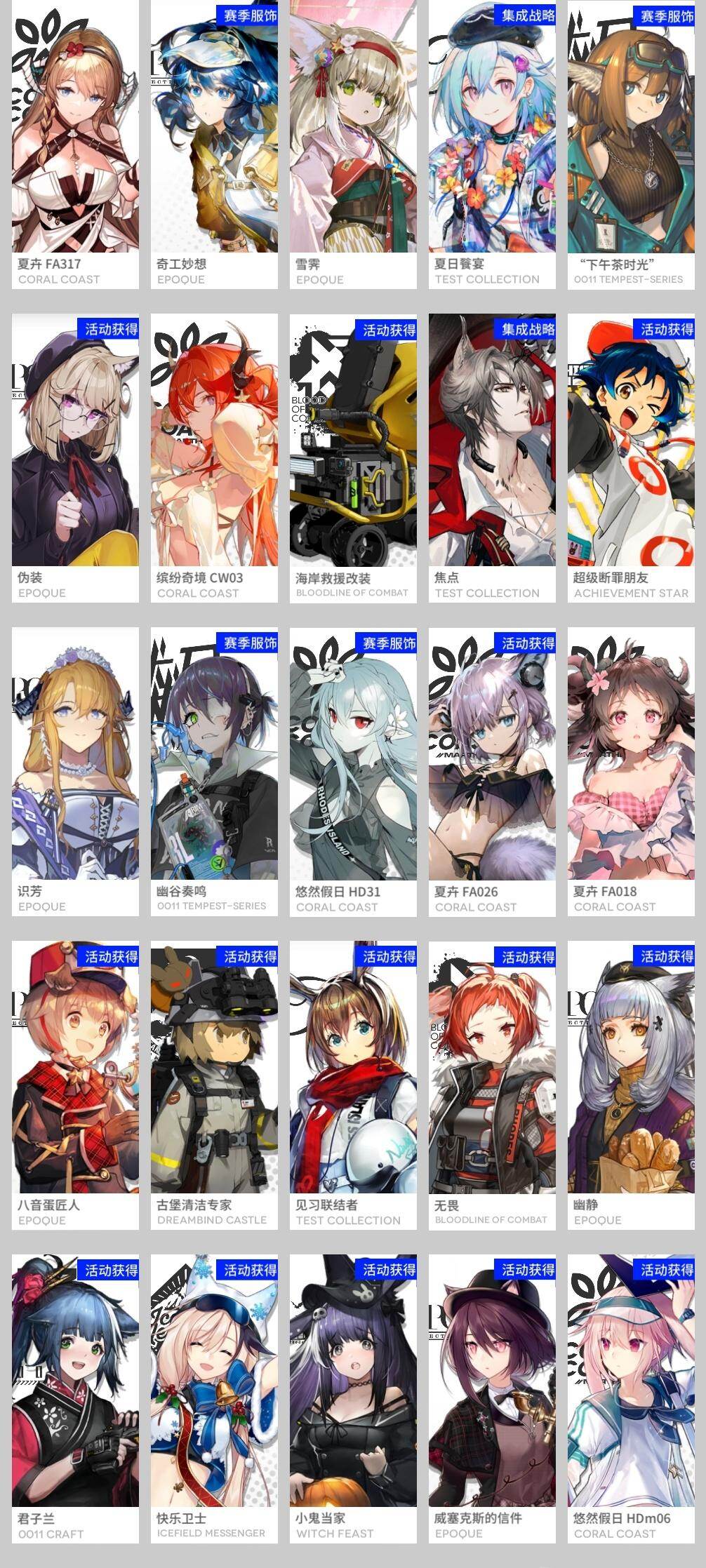706x1568 pixels.
Task: Open the 见习联结者 skin card
Action: (x=353, y=1085)
